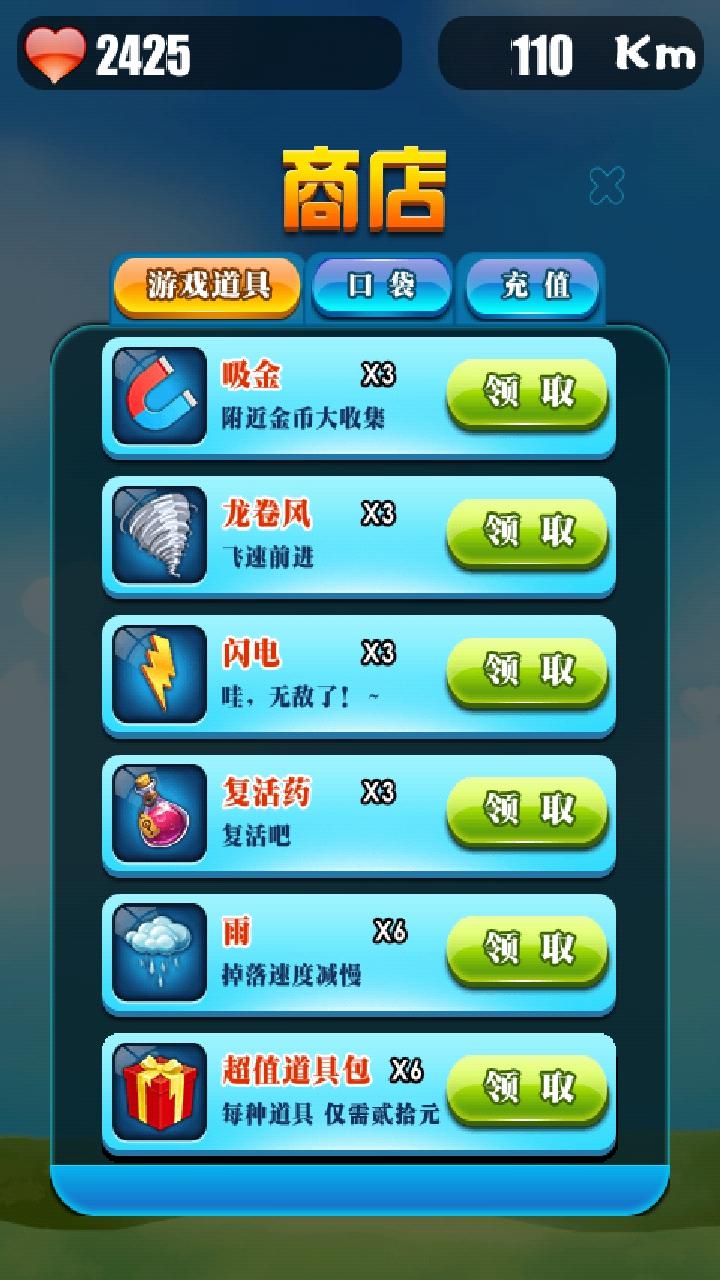Viewport: 720px width, 1280px height.
Task: Get the 复活药 revive potion
Action: point(527,810)
